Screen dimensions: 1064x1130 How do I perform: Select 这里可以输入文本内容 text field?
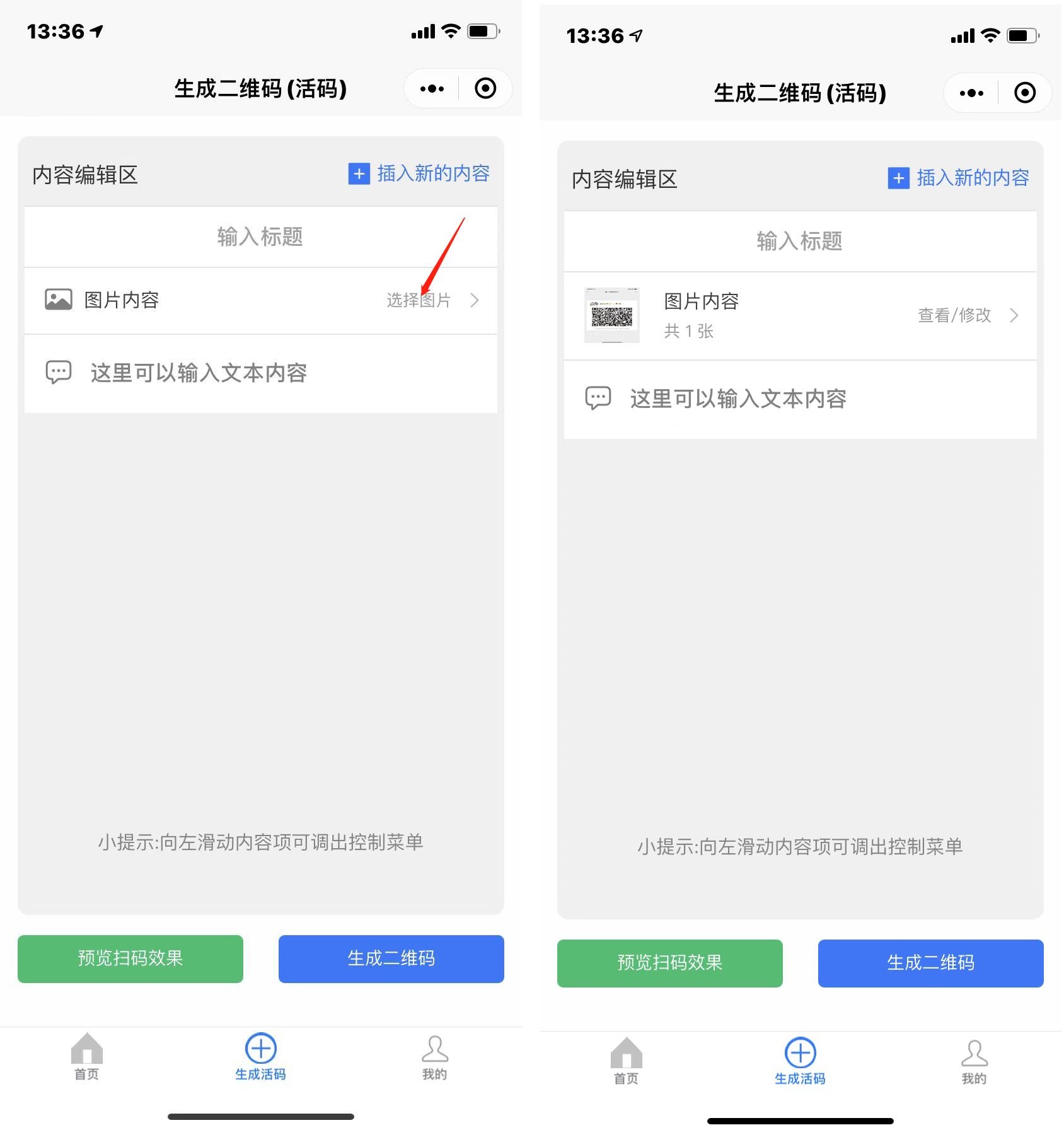click(x=199, y=373)
